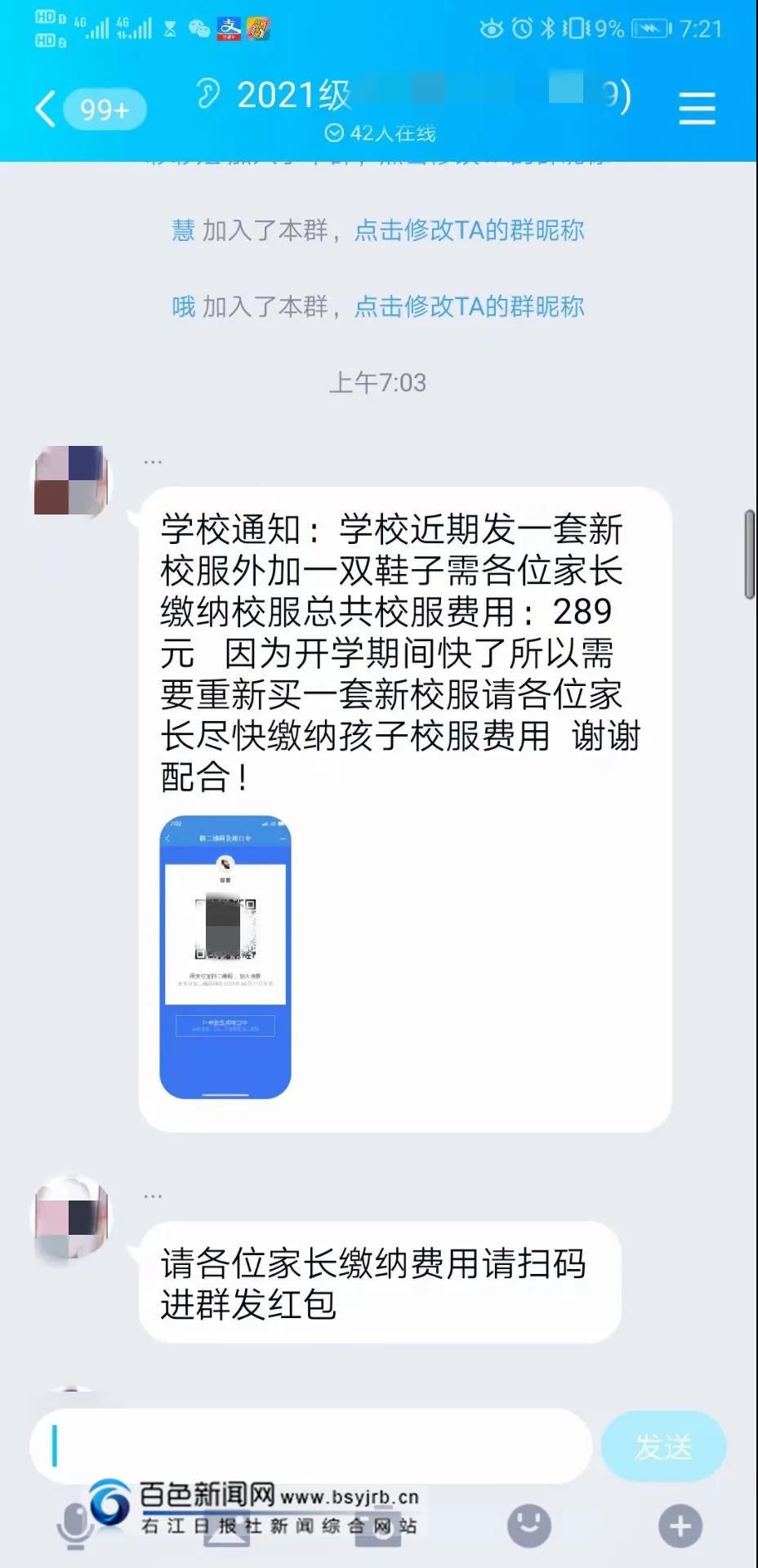Tap the avatar beside the school notice
This screenshot has height=1568, width=758.
(70, 481)
